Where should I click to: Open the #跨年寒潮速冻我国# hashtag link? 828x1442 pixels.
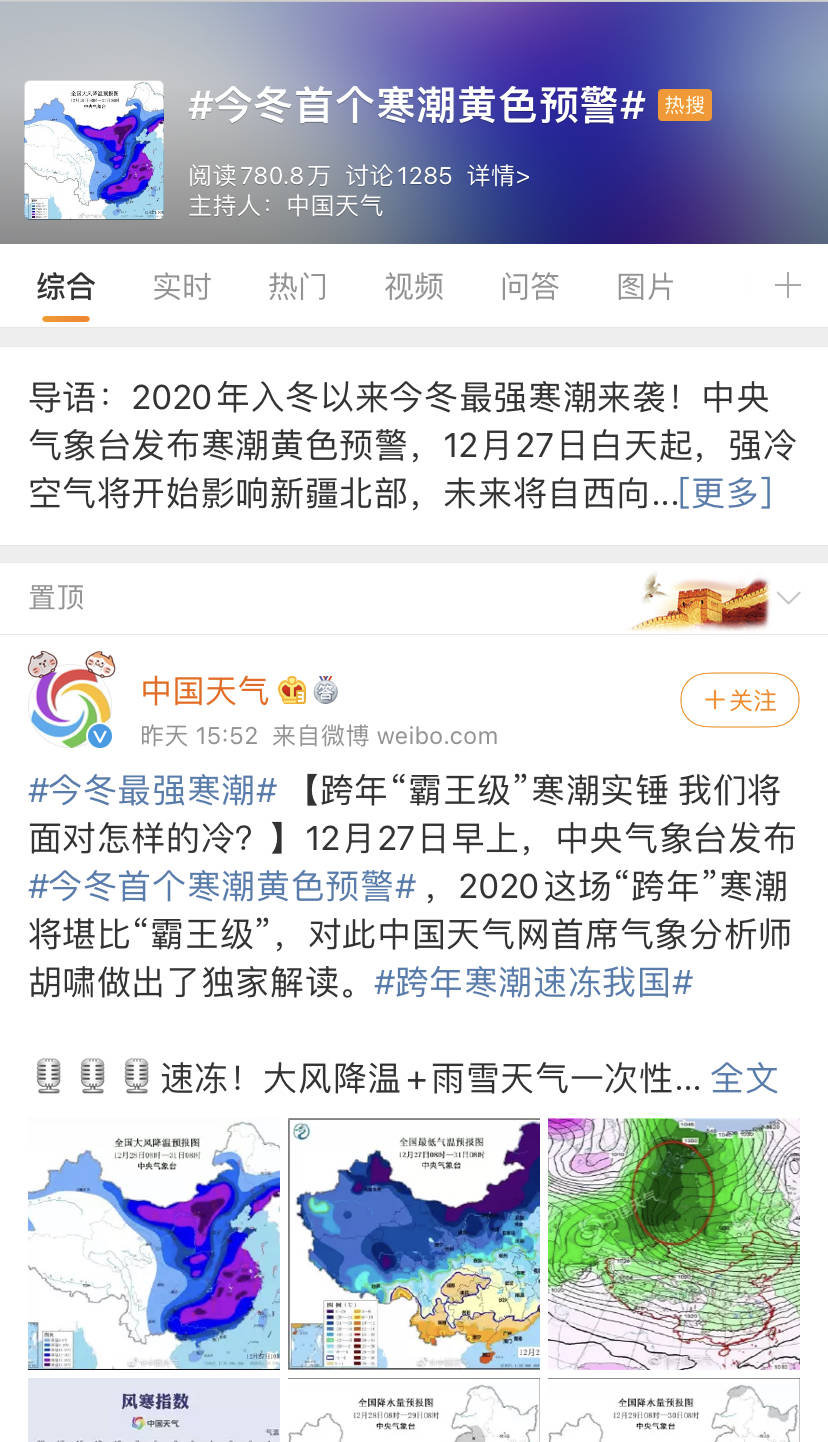[x=533, y=982]
